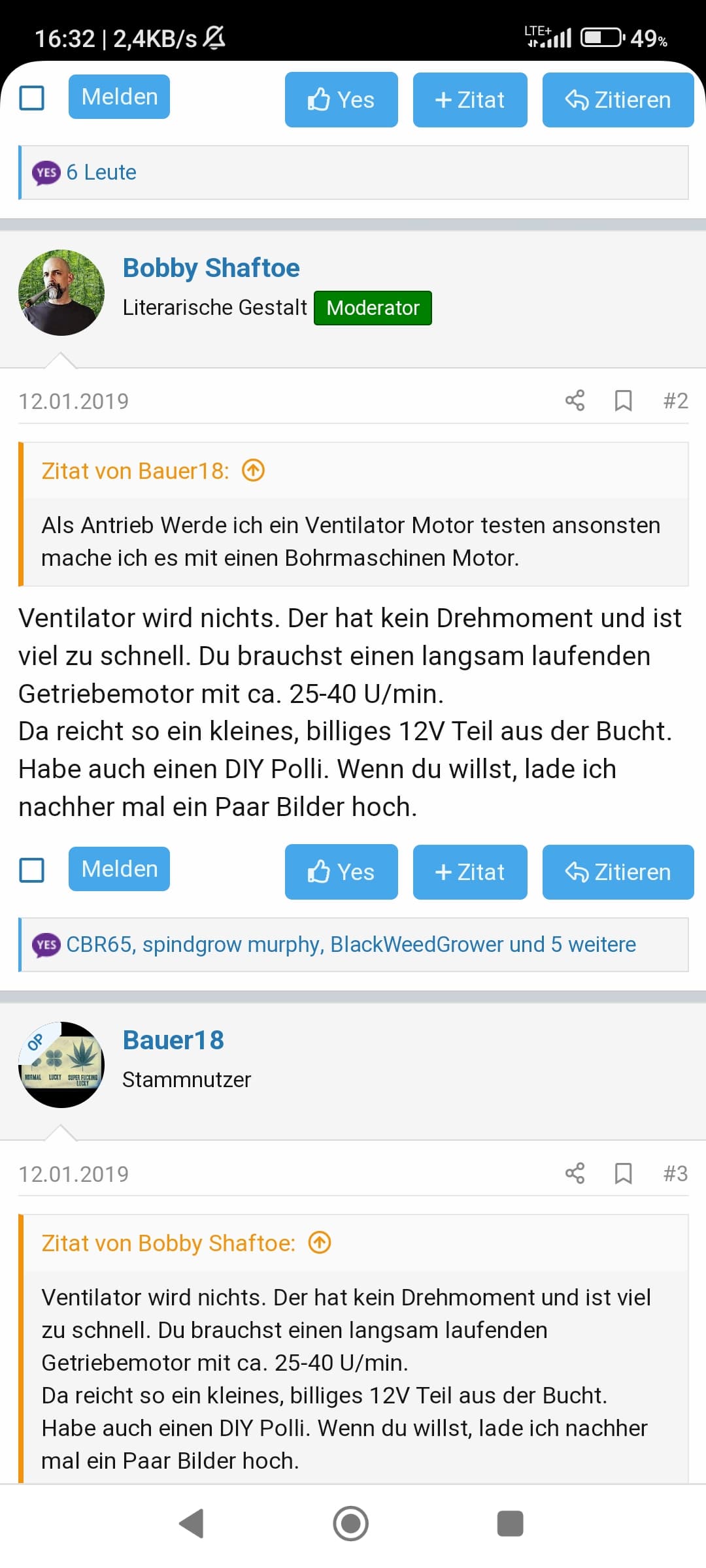
Task: Open the 6 Leute reactions list
Action: tap(101, 172)
